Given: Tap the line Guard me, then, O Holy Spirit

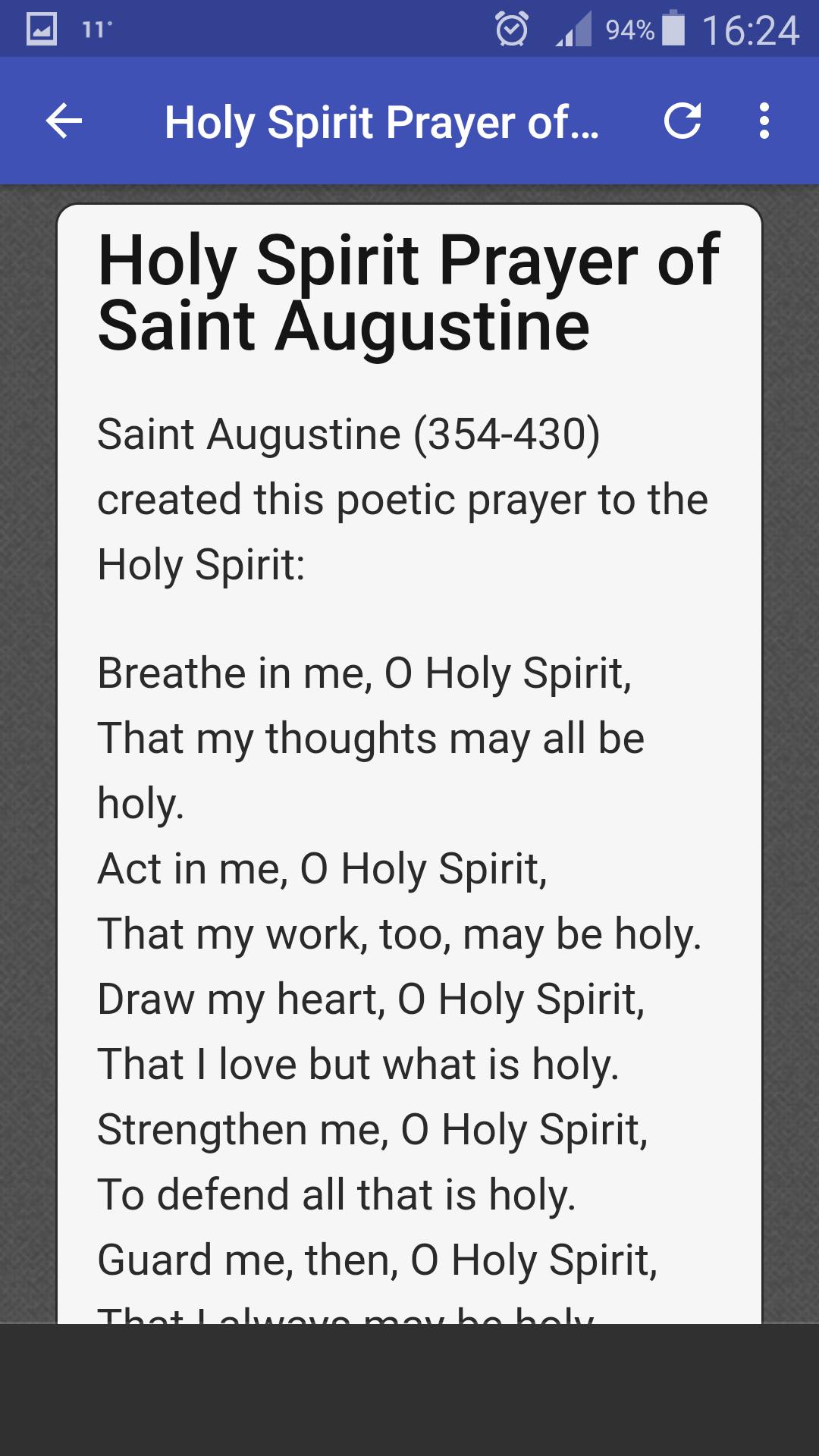Looking at the screenshot, I should point(377,1259).
